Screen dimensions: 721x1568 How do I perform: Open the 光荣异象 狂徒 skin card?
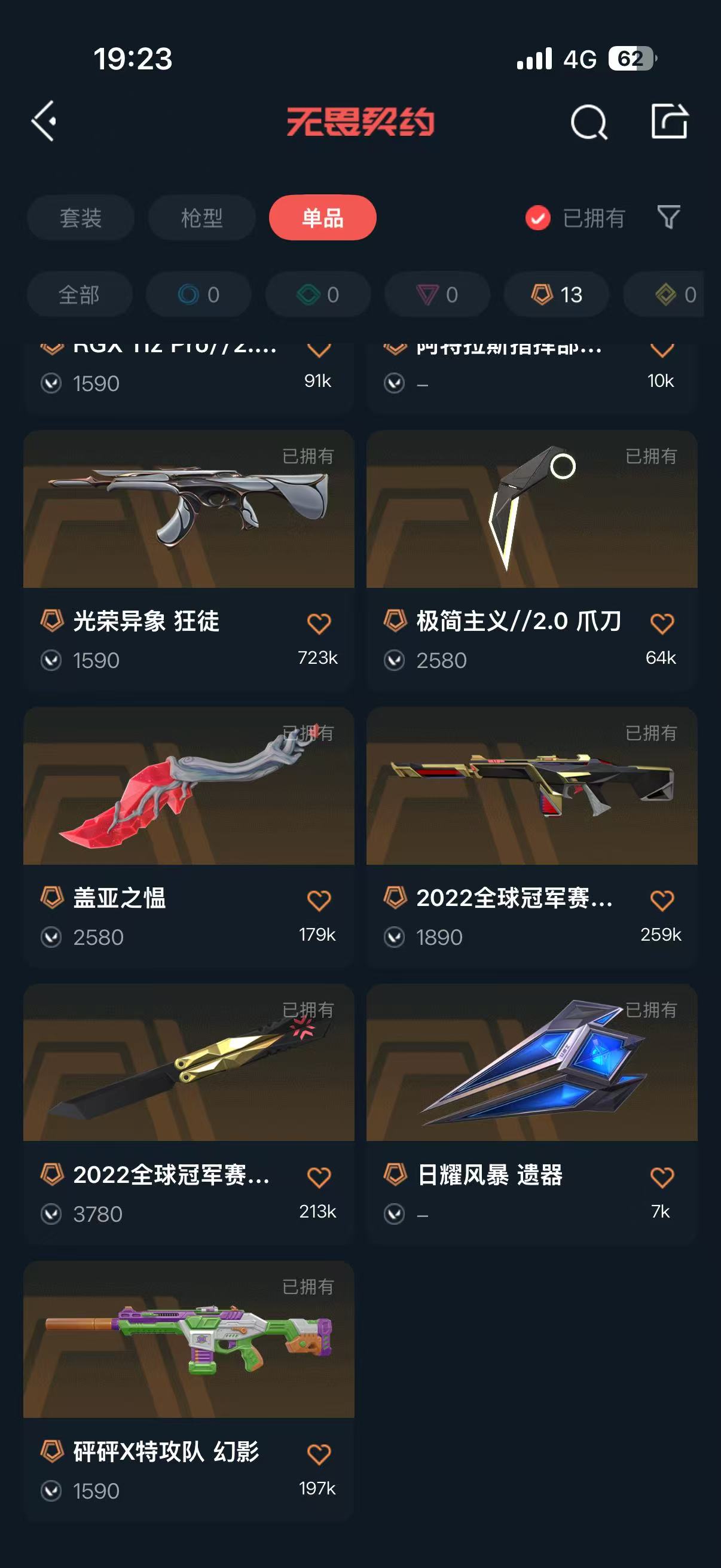pos(188,560)
